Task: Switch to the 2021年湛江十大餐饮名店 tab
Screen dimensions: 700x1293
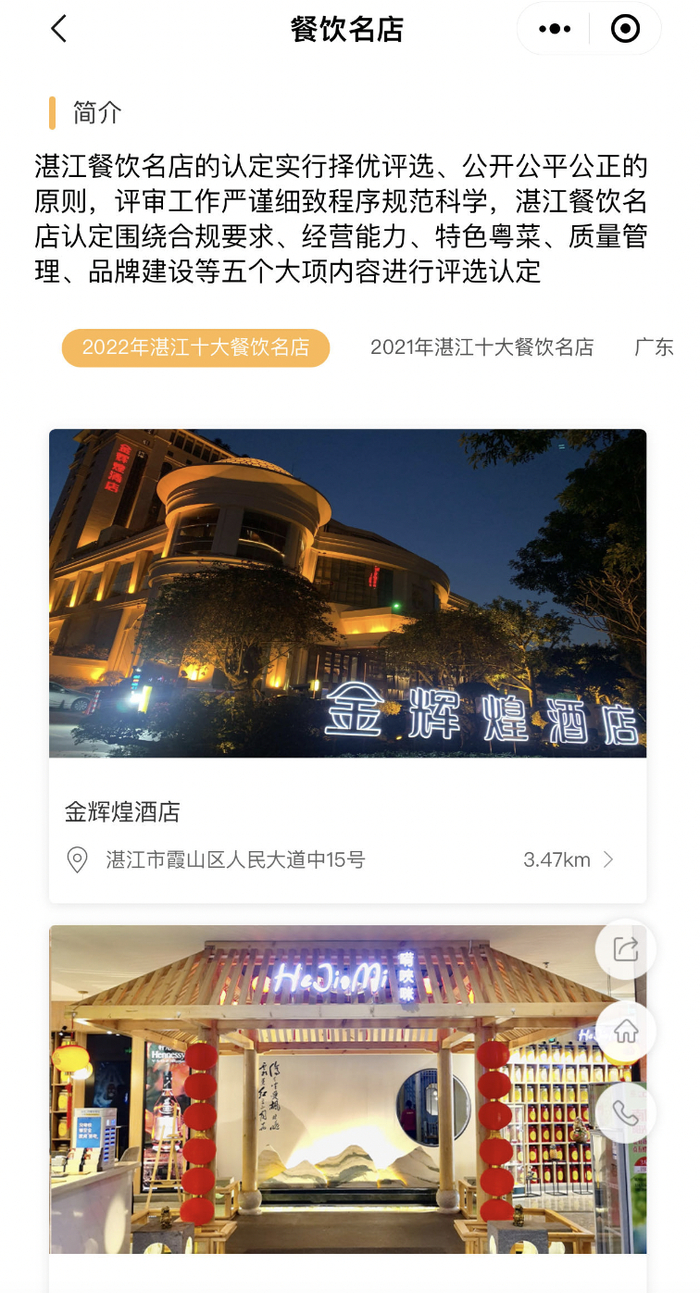Action: point(482,347)
